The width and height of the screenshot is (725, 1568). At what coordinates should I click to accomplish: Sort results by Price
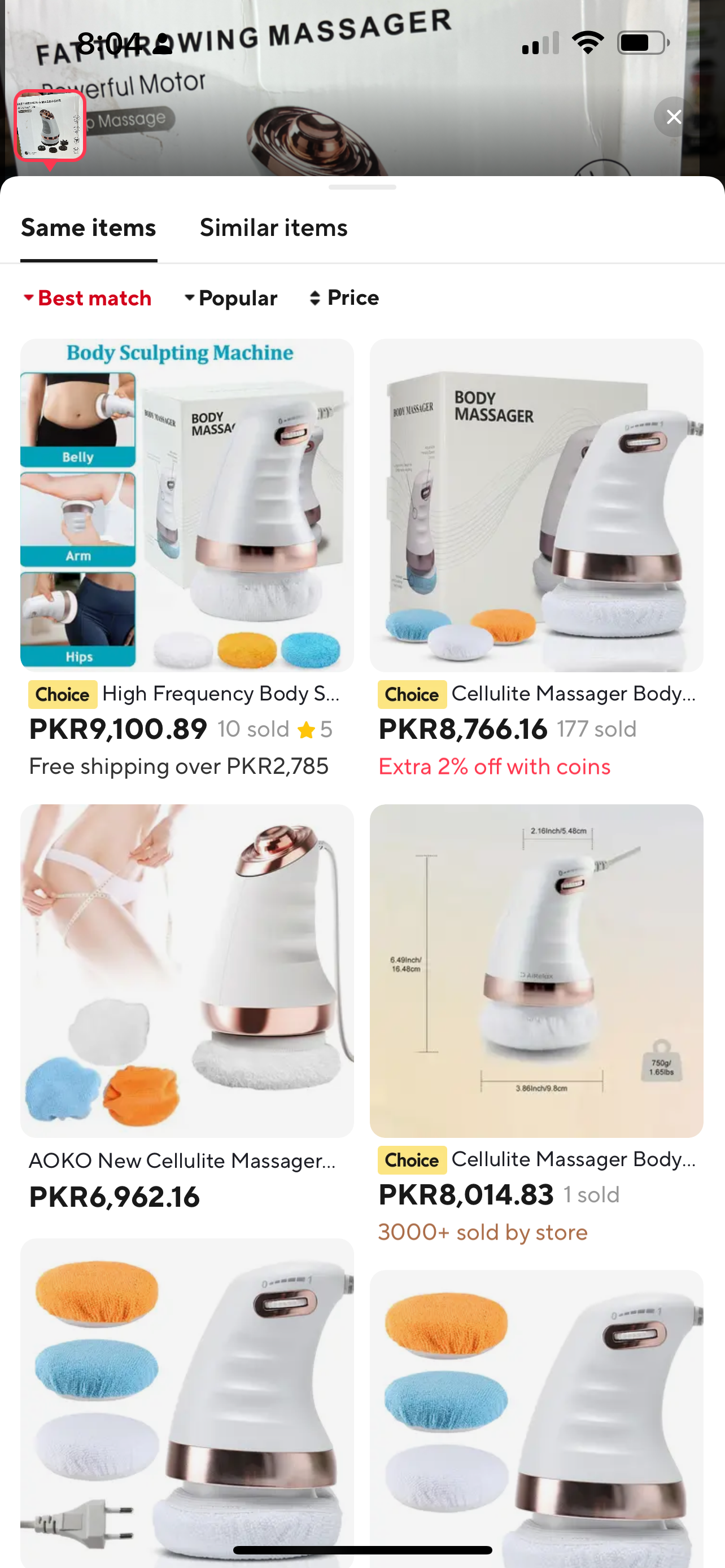coord(344,298)
